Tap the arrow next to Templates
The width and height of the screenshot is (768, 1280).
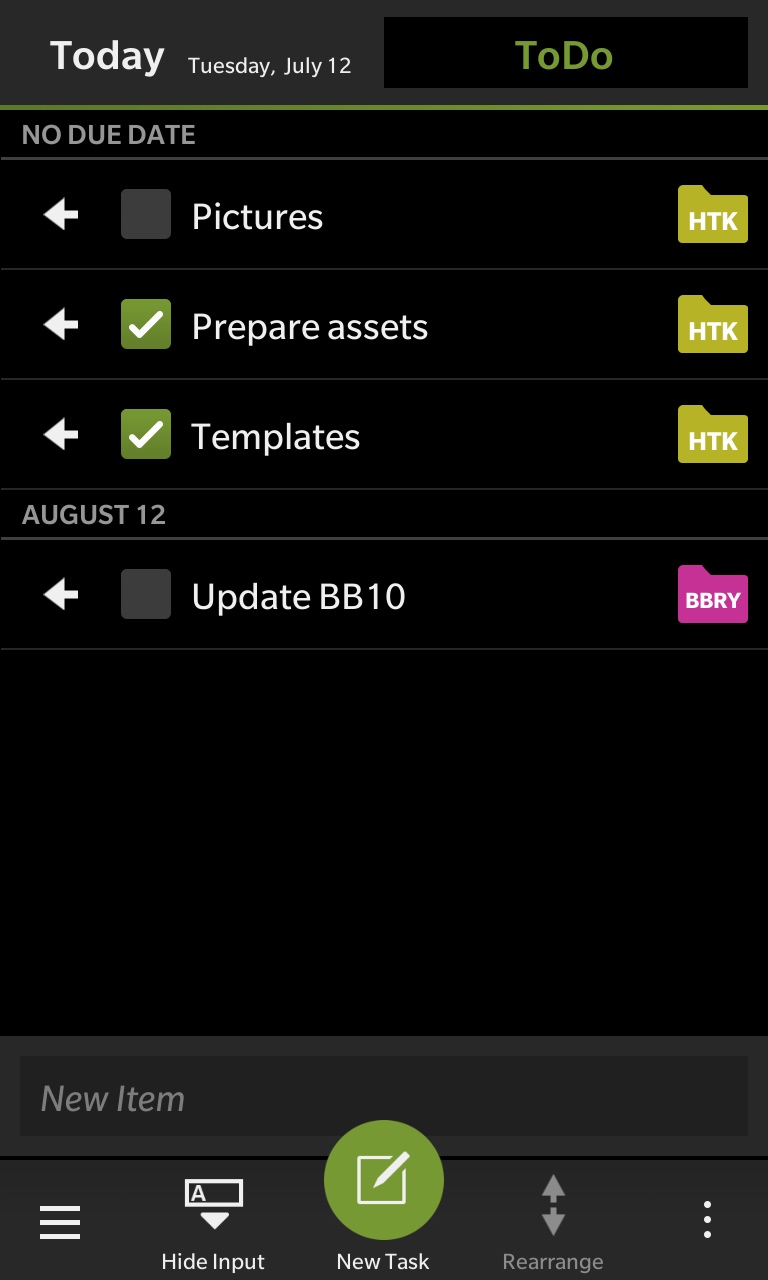tap(61, 434)
